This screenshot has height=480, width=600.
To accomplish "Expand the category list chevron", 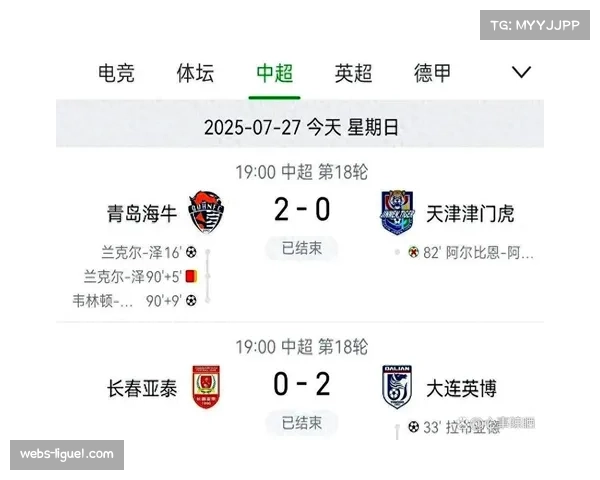I will tap(521, 72).
